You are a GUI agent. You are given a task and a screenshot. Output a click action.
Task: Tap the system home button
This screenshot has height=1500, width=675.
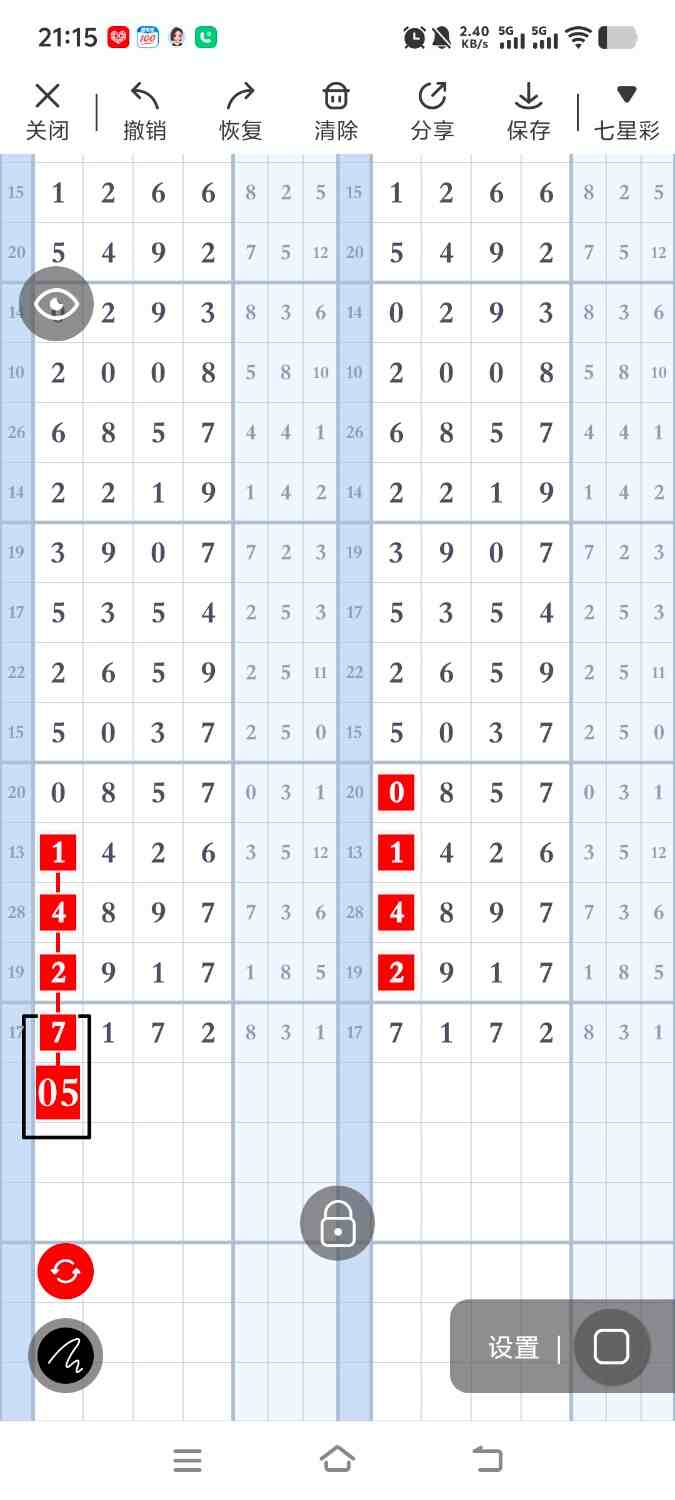coord(337,1460)
